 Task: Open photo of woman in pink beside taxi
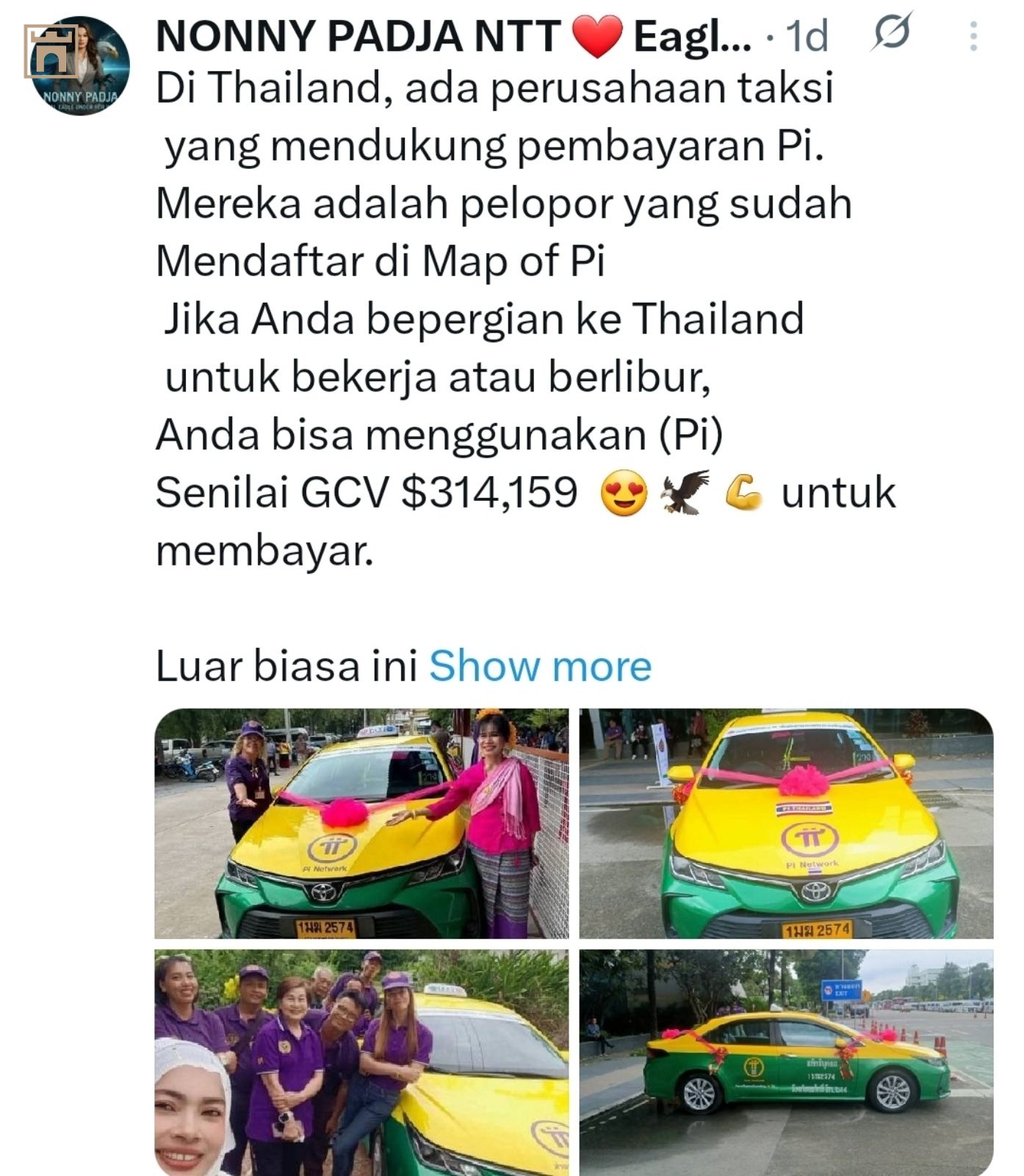[x=361, y=823]
